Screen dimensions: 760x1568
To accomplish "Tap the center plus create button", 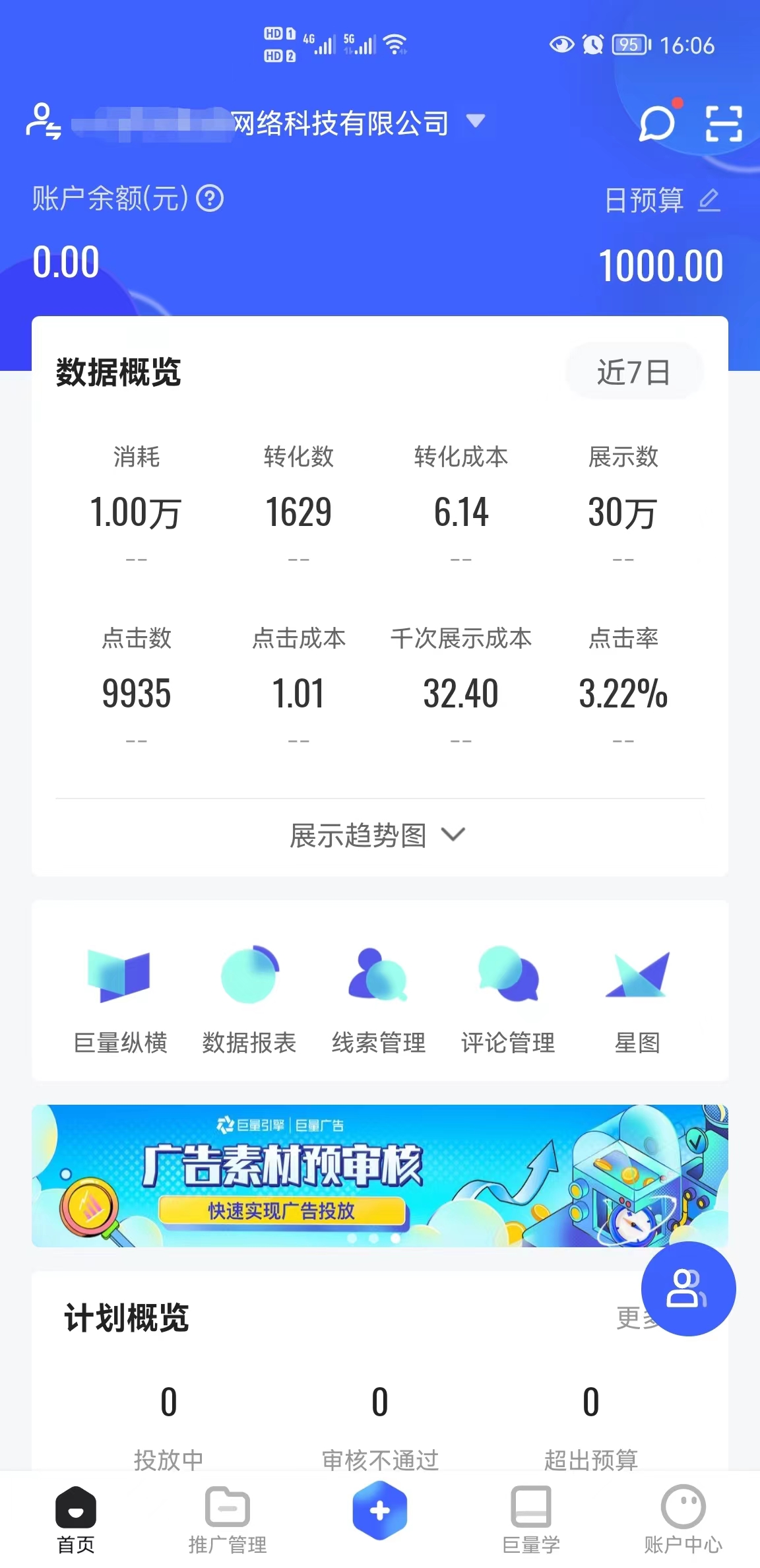I will click(x=379, y=1510).
